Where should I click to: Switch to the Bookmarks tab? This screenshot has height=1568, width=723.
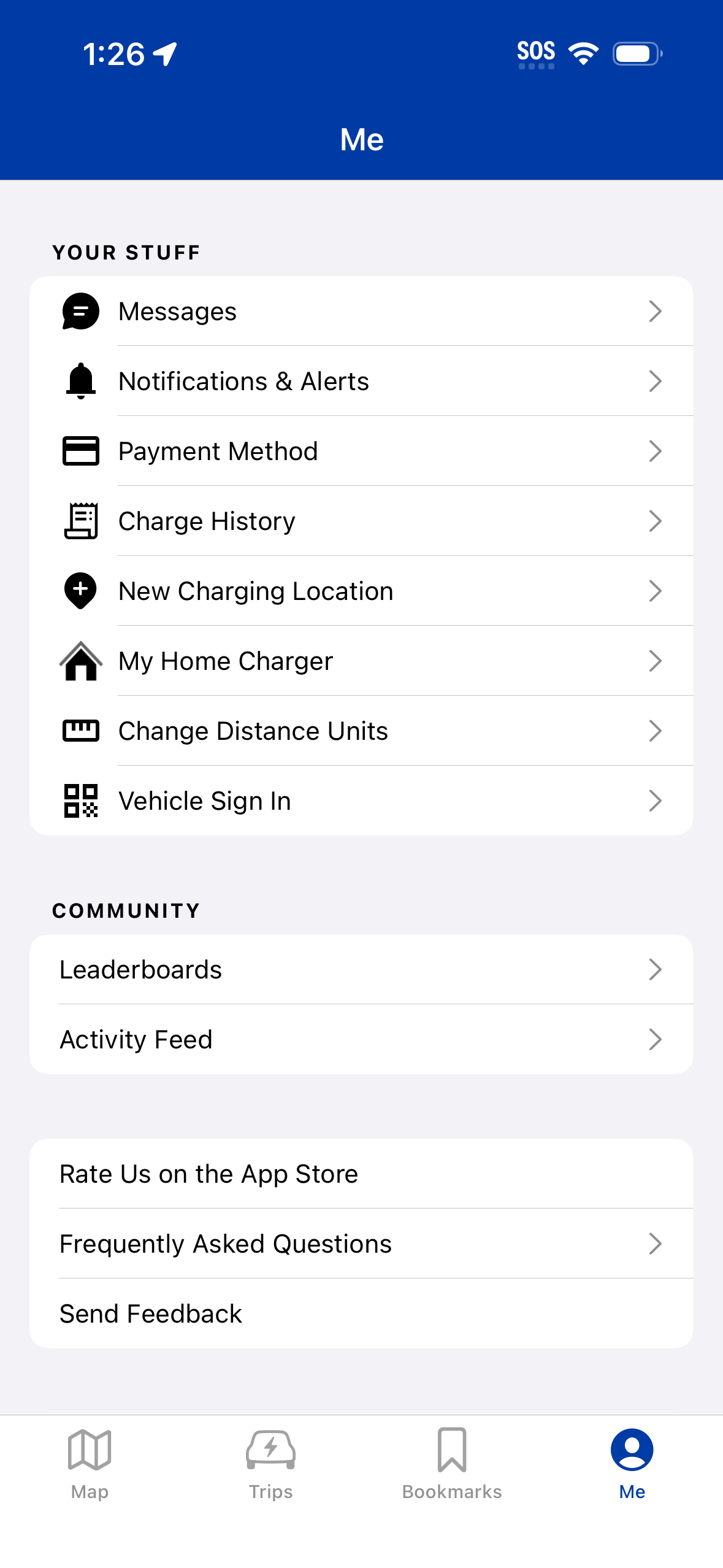pos(452,1464)
